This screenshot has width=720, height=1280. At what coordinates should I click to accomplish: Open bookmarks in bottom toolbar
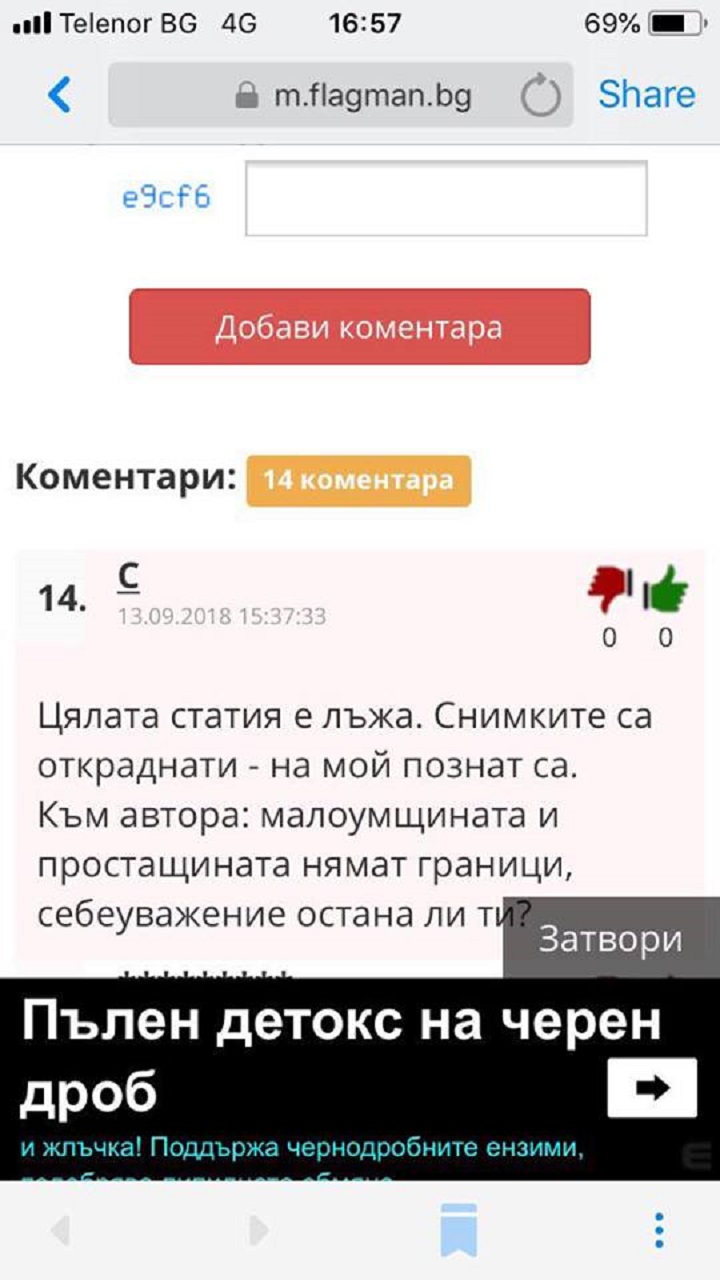click(458, 1230)
